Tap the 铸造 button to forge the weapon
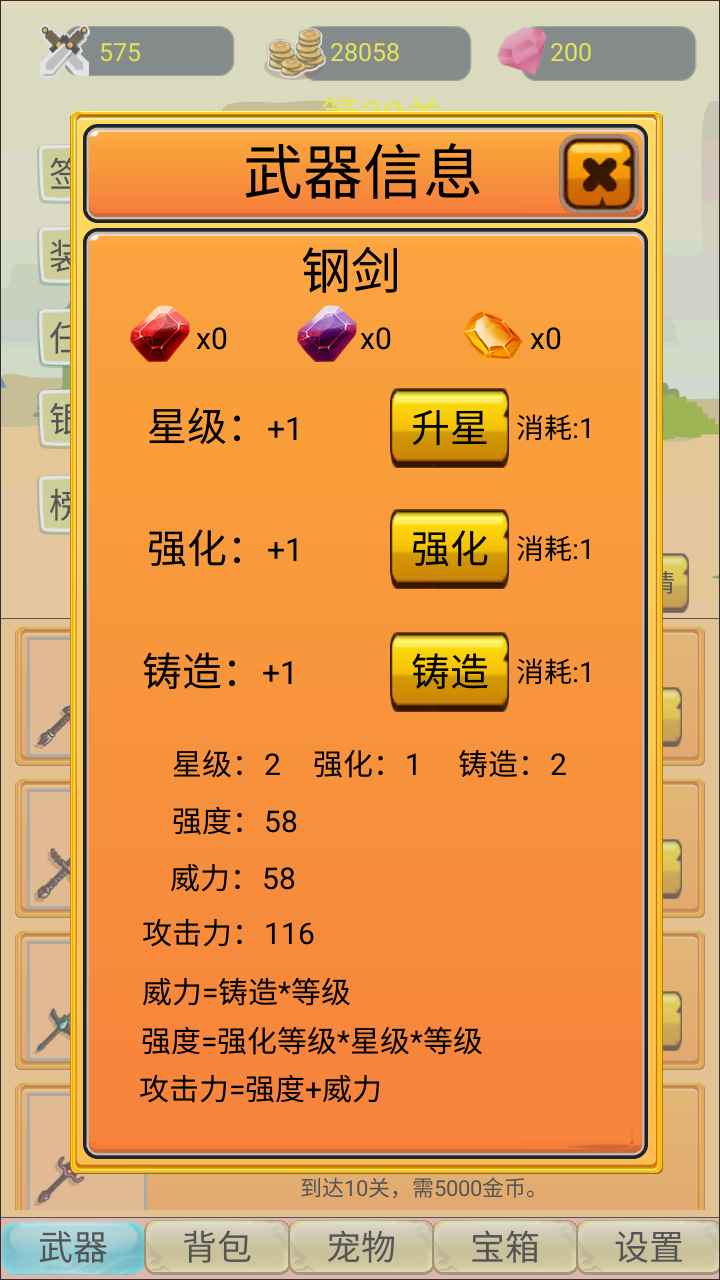Screen dimensions: 720x1280 pyautogui.click(x=449, y=671)
